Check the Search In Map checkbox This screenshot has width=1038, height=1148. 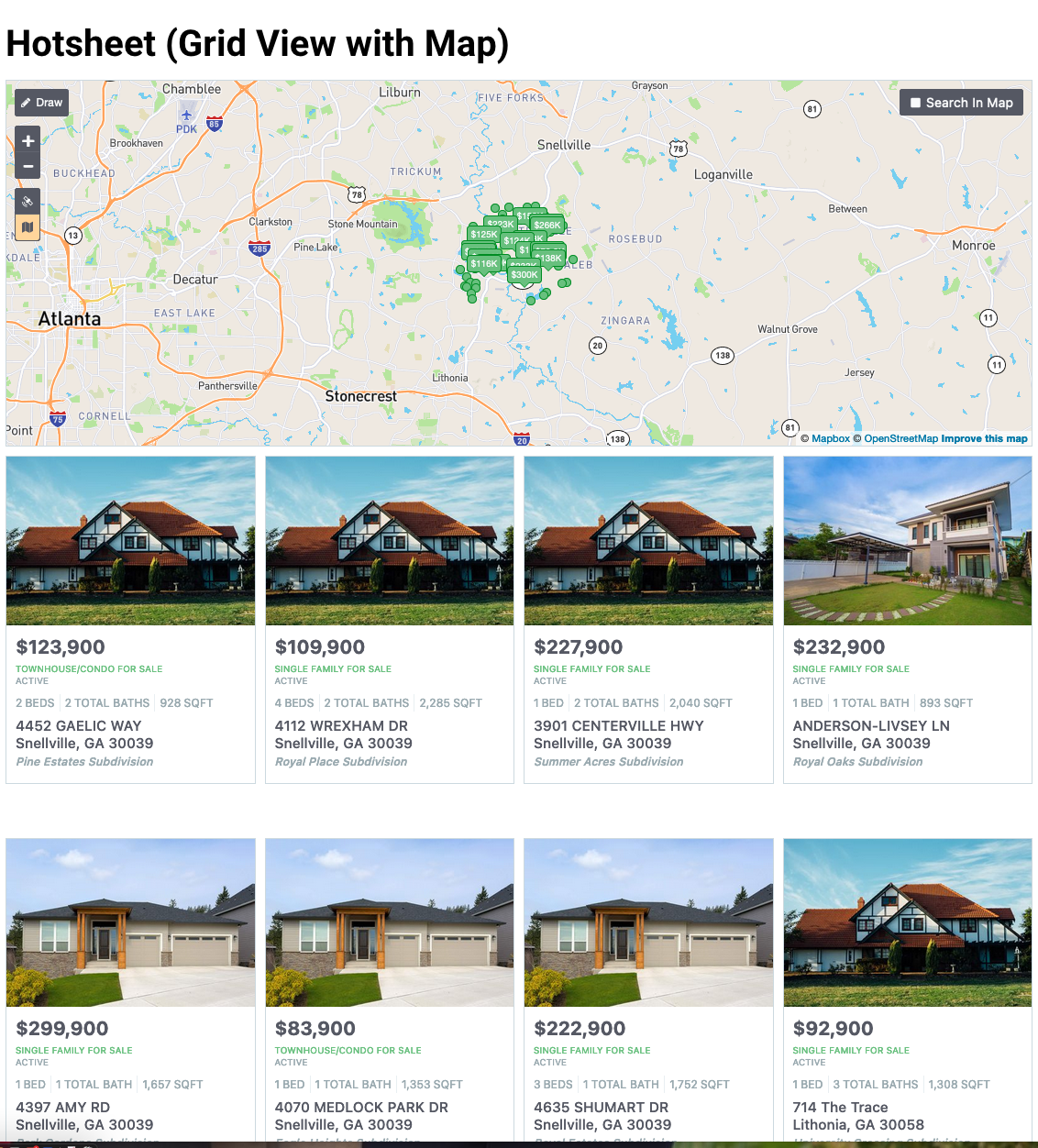pyautogui.click(x=915, y=103)
